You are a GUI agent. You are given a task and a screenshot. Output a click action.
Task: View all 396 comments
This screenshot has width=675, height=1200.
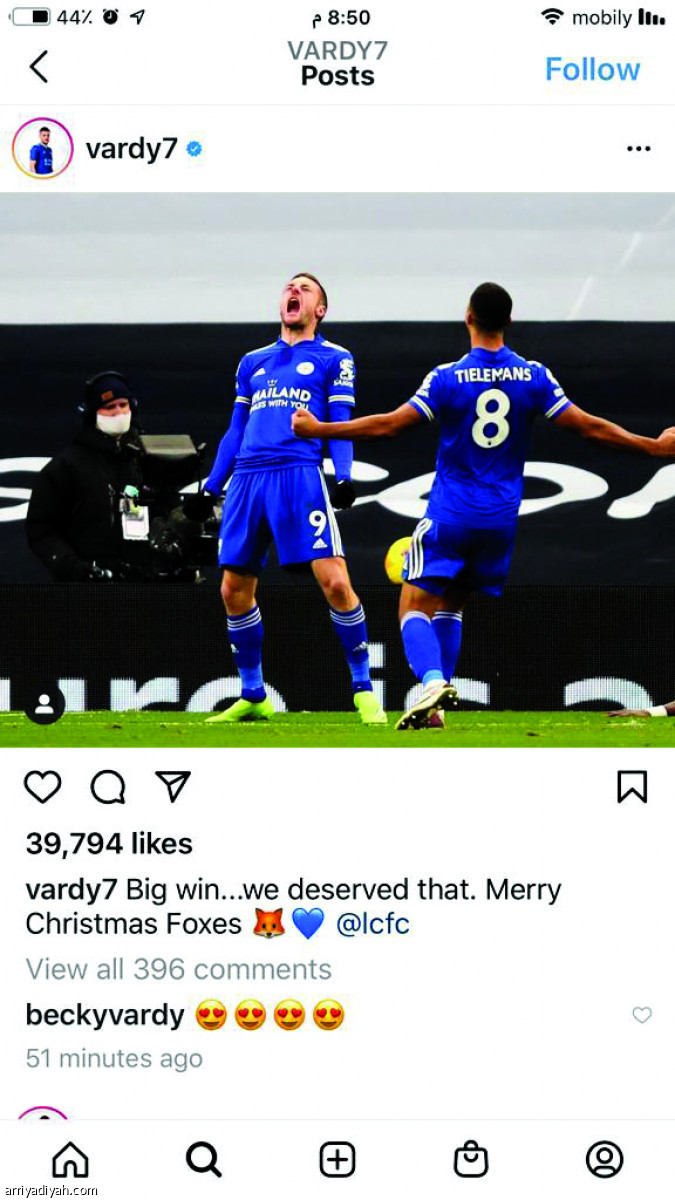click(x=178, y=969)
